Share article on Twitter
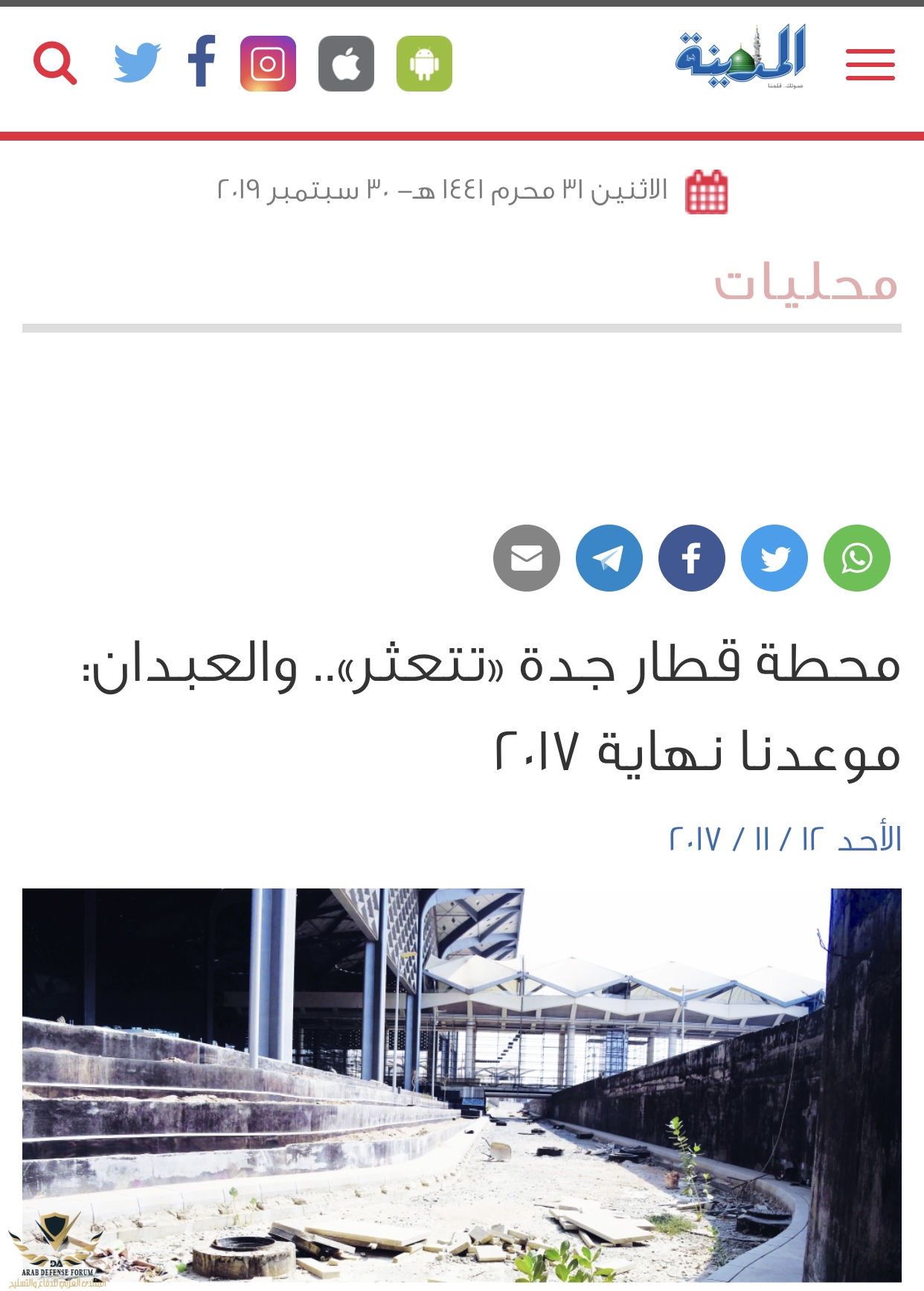The image size is (924, 1291). point(774,558)
